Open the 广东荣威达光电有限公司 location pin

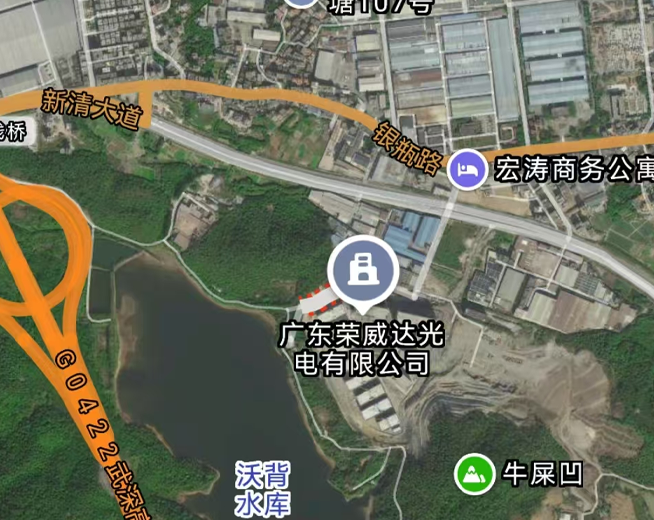tap(363, 270)
